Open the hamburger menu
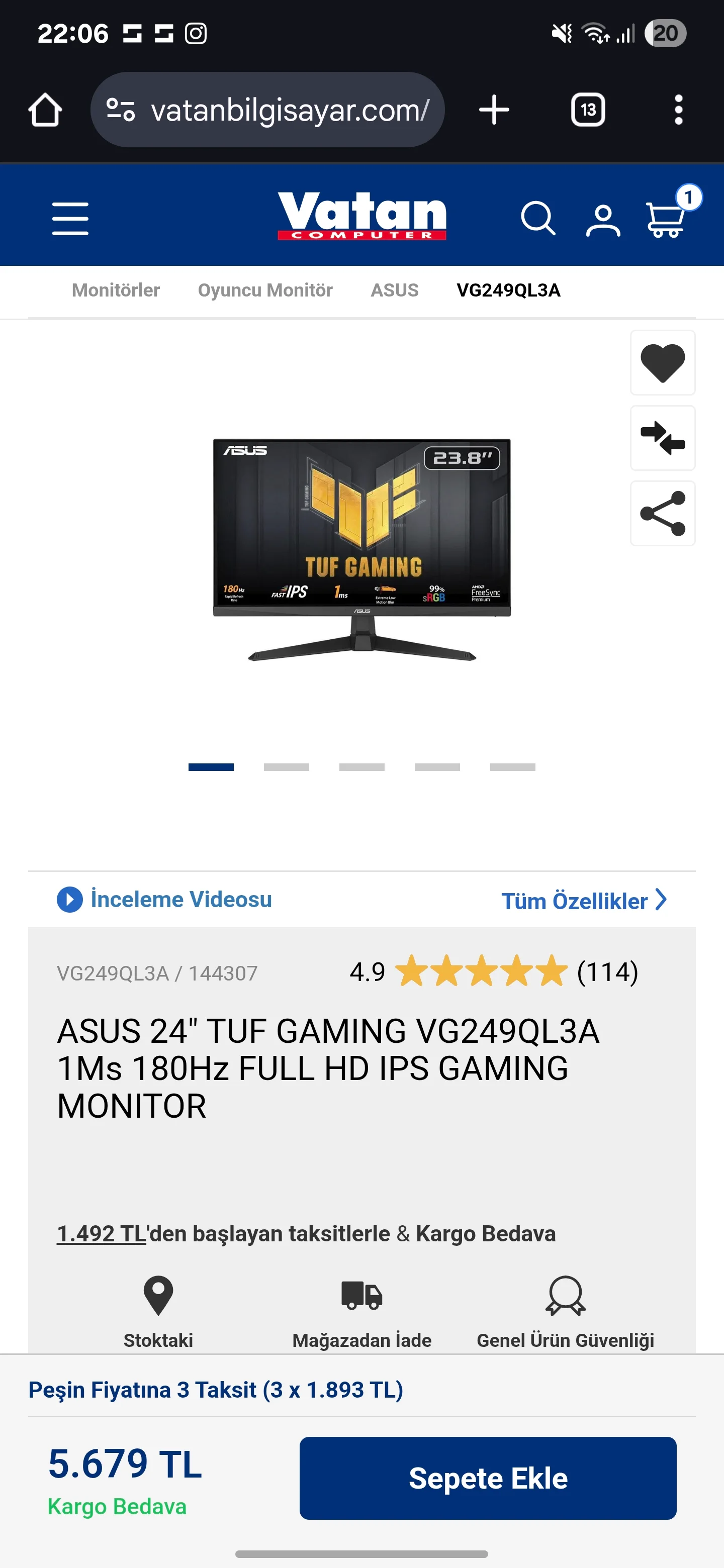 pyautogui.click(x=70, y=219)
